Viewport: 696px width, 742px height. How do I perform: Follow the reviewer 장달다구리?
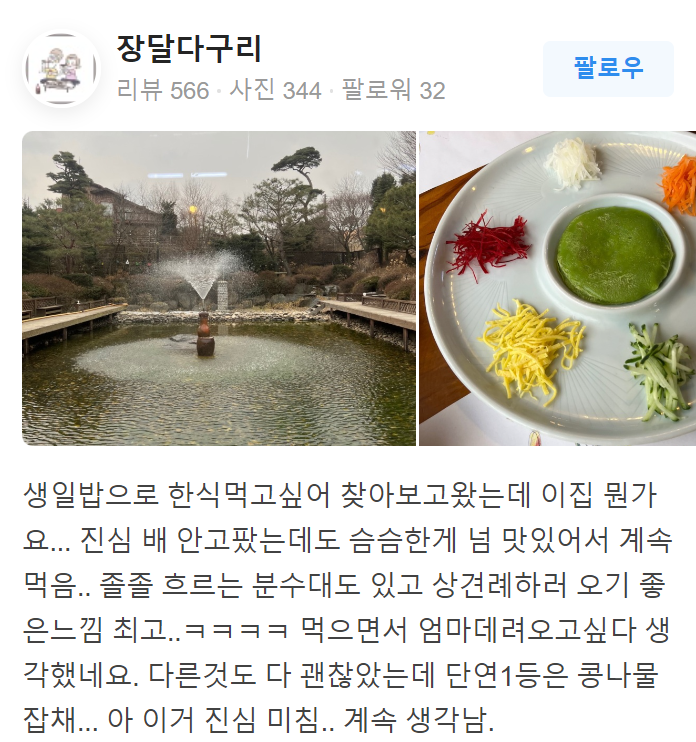(x=608, y=69)
